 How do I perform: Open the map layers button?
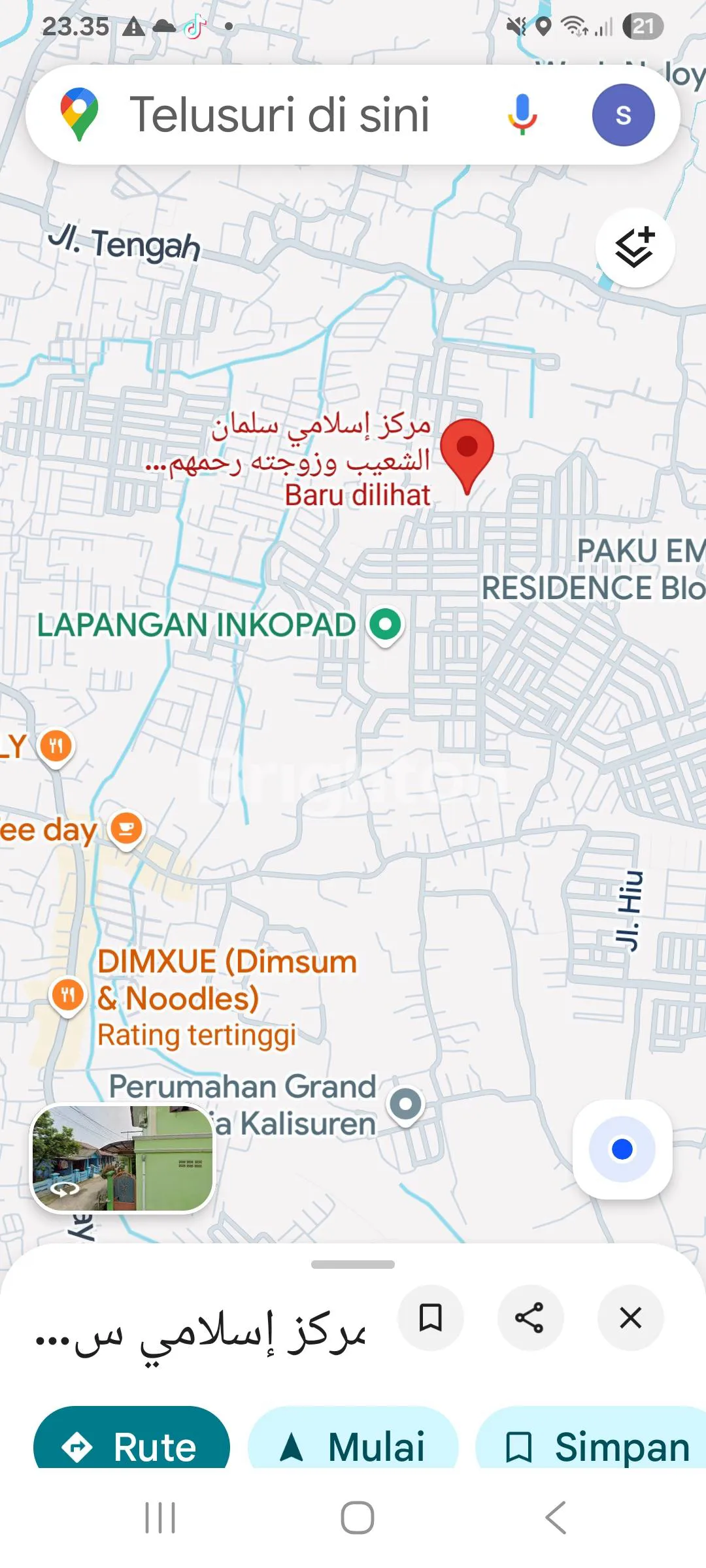[x=635, y=248]
